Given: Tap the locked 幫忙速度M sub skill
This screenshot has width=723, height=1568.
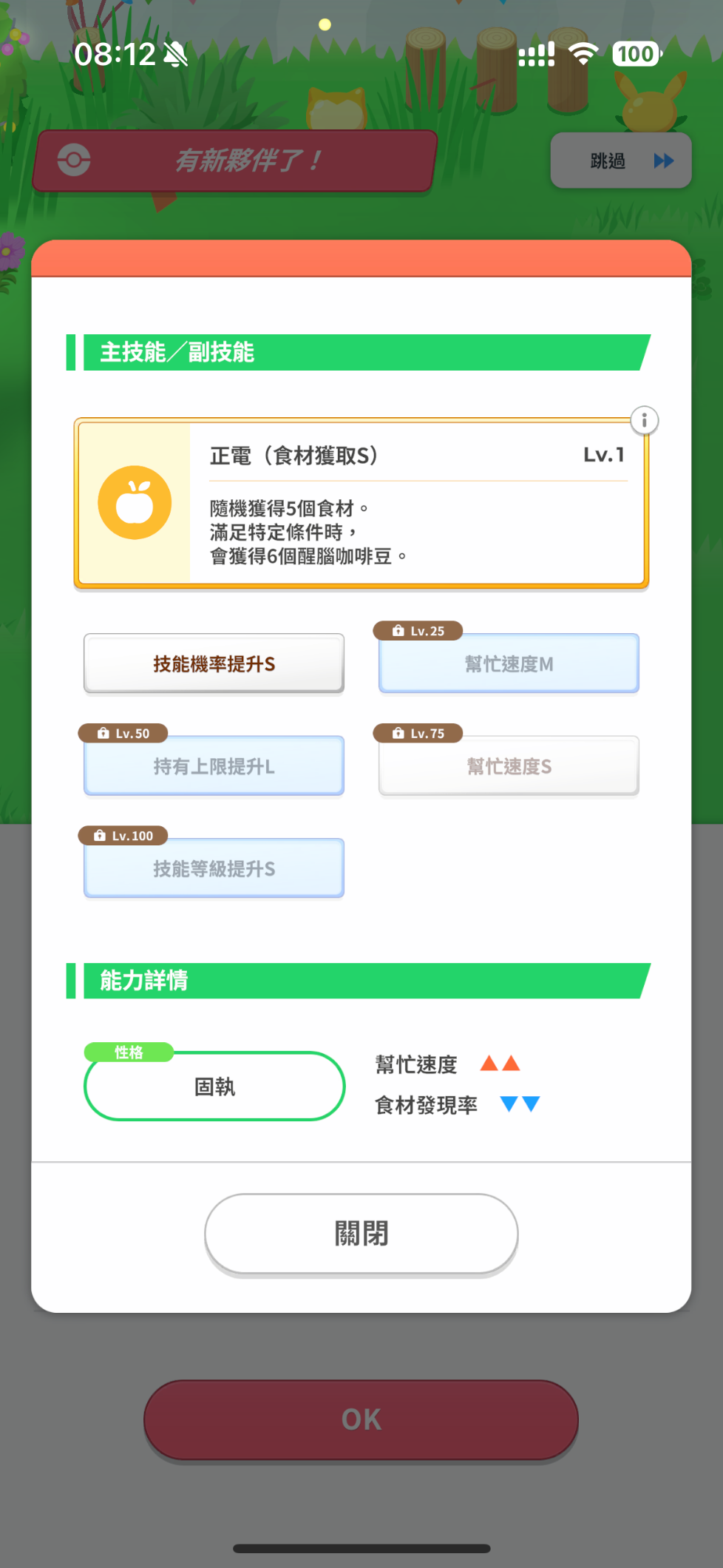Looking at the screenshot, I should [509, 663].
